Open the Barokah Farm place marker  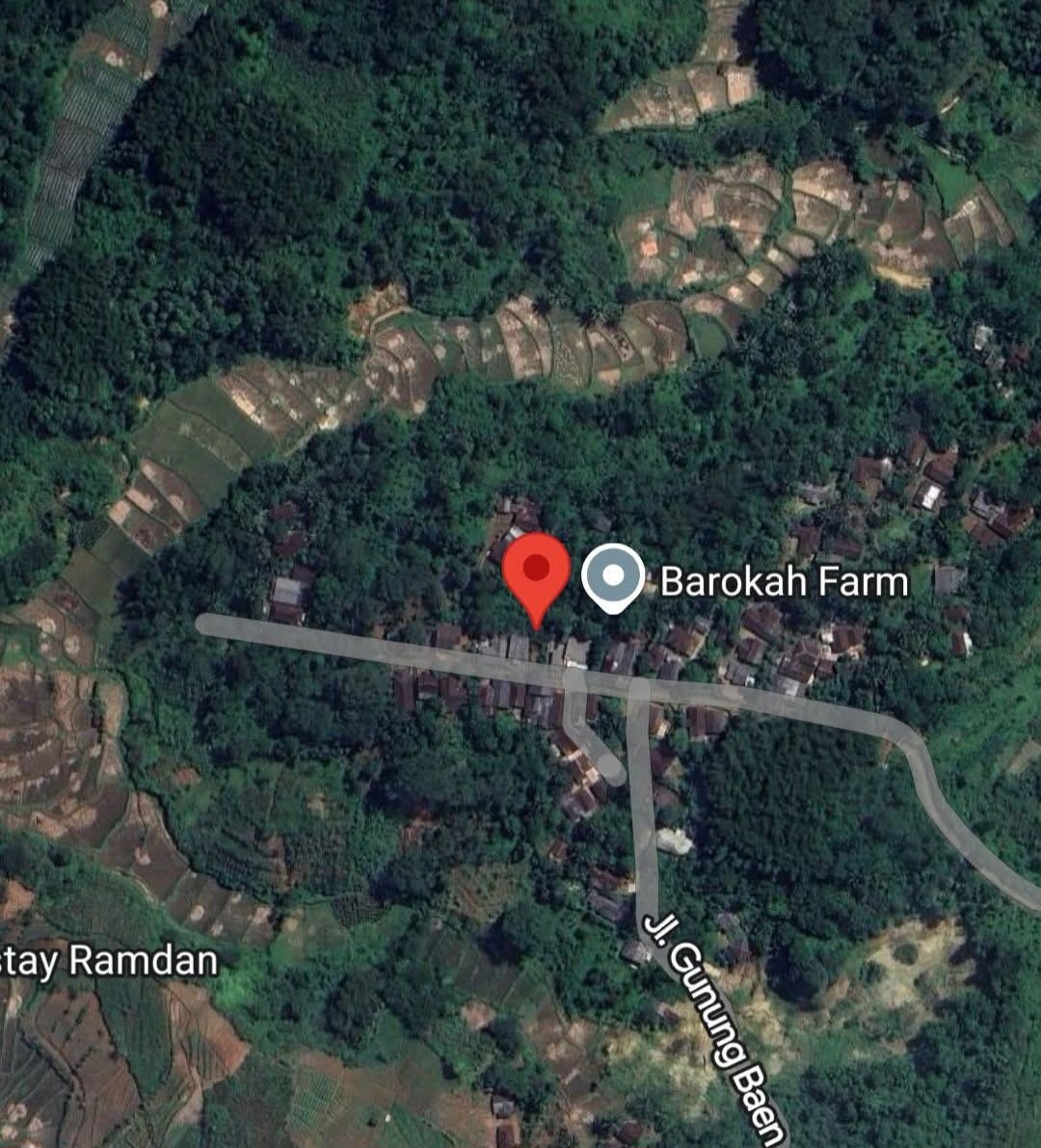(614, 577)
